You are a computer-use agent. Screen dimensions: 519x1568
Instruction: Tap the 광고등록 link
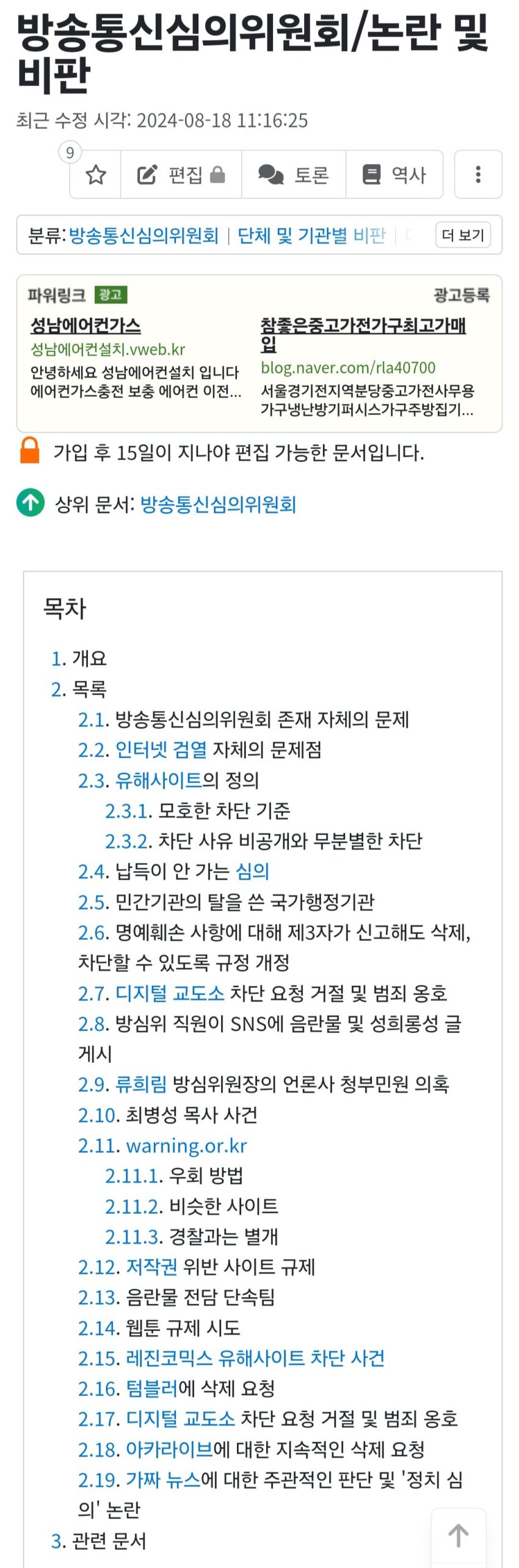click(x=462, y=295)
